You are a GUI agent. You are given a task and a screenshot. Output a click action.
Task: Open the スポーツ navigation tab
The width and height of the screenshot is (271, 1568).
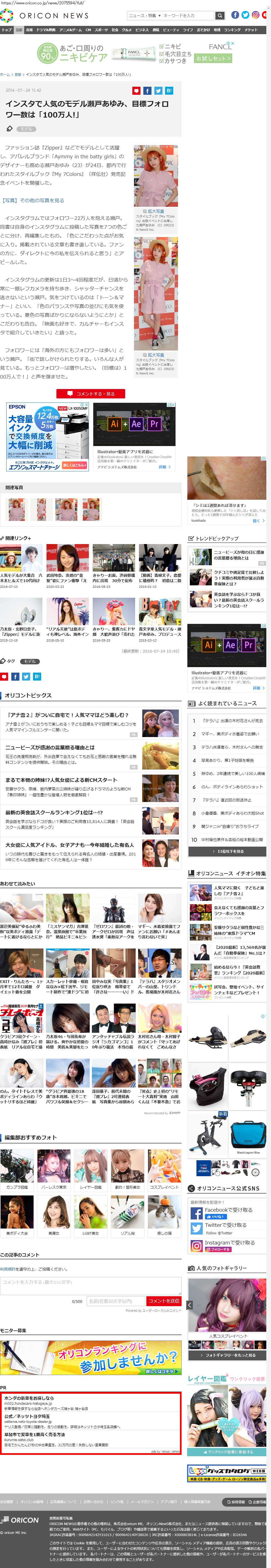click(102, 29)
